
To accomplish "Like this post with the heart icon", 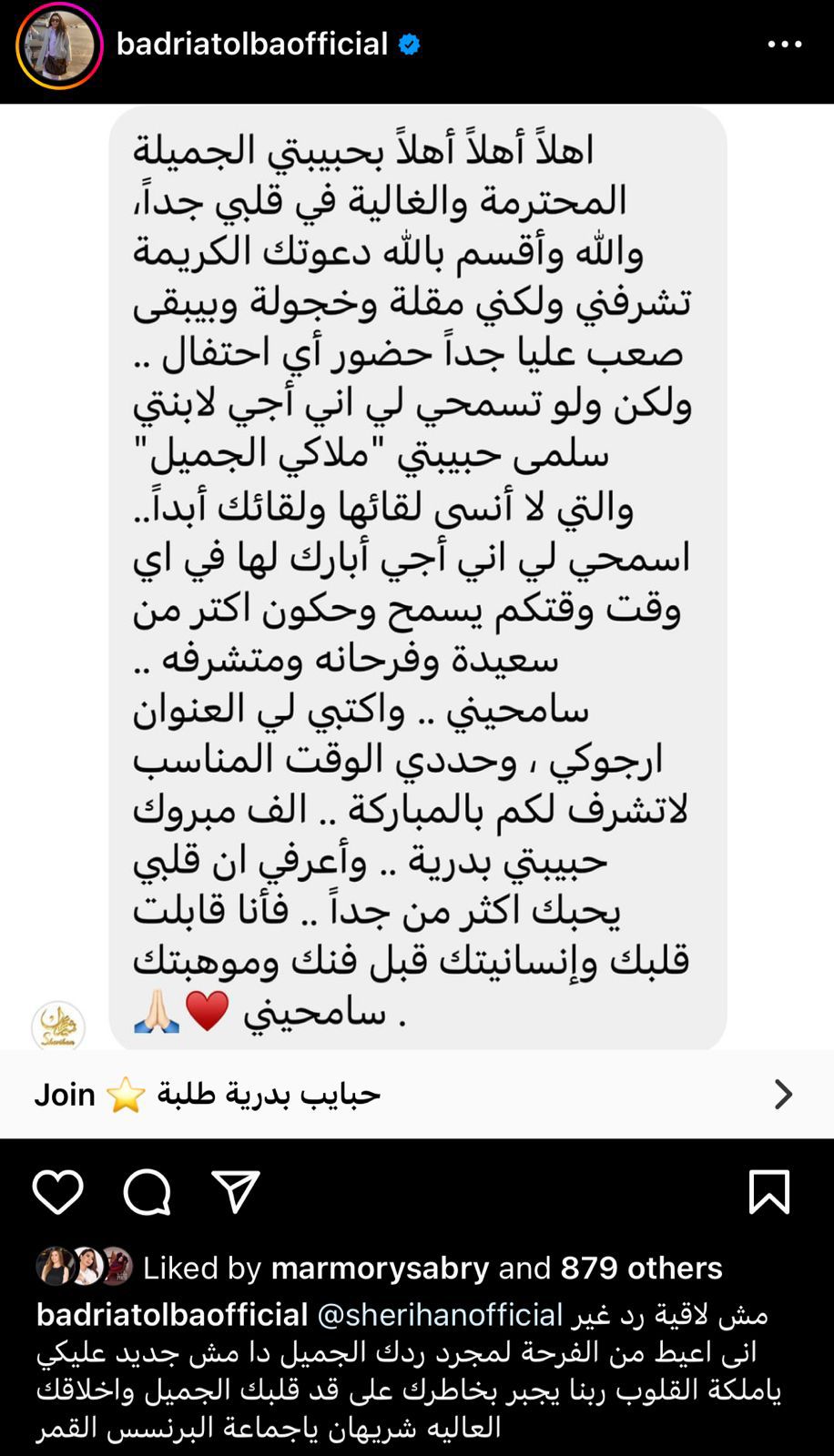I will (58, 1191).
